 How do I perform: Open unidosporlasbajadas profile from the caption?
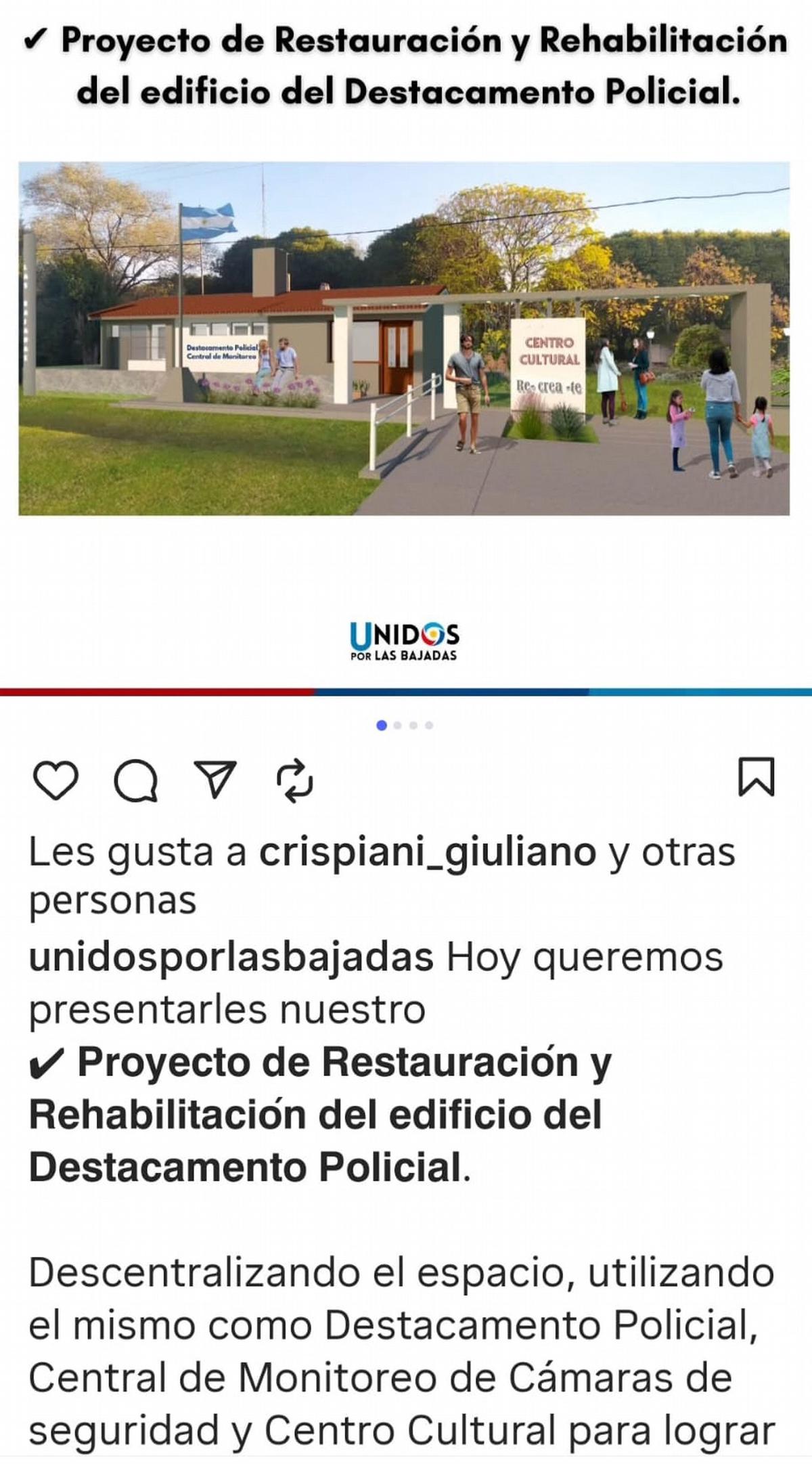coord(231,958)
